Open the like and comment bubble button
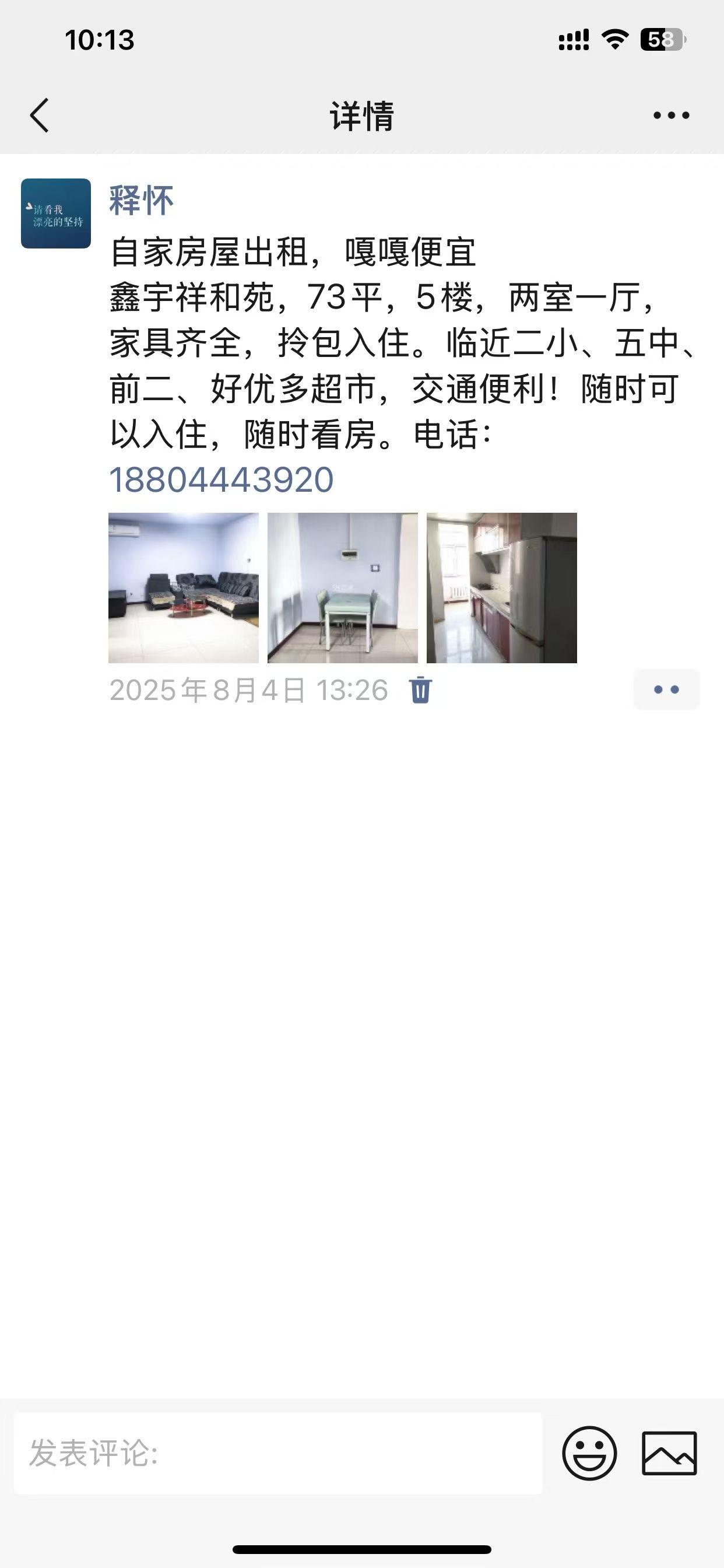The height and width of the screenshot is (1568, 724). click(666, 689)
